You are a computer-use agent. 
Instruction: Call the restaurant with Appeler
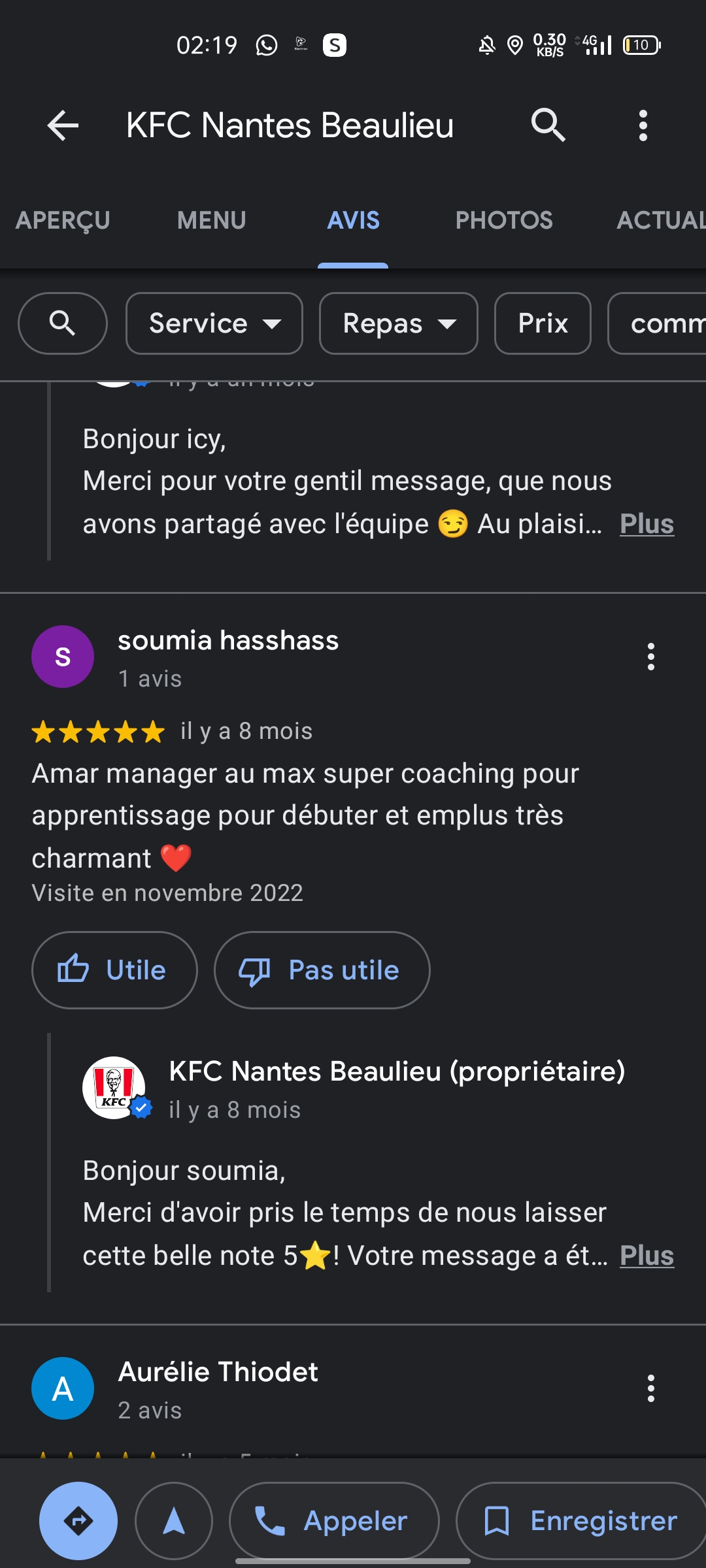(334, 1521)
